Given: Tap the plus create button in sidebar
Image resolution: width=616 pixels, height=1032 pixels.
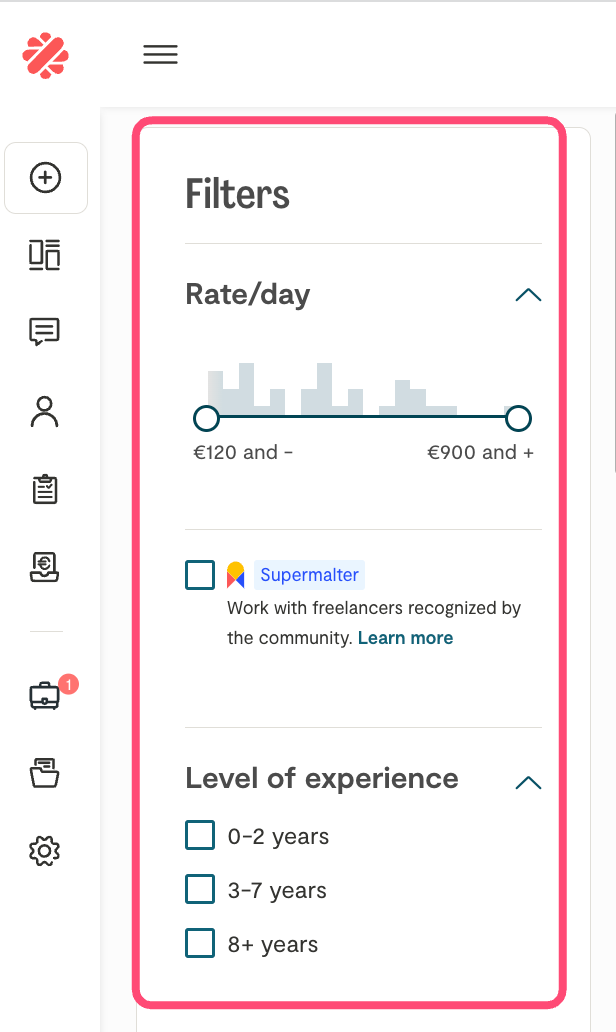Looking at the screenshot, I should [x=46, y=178].
